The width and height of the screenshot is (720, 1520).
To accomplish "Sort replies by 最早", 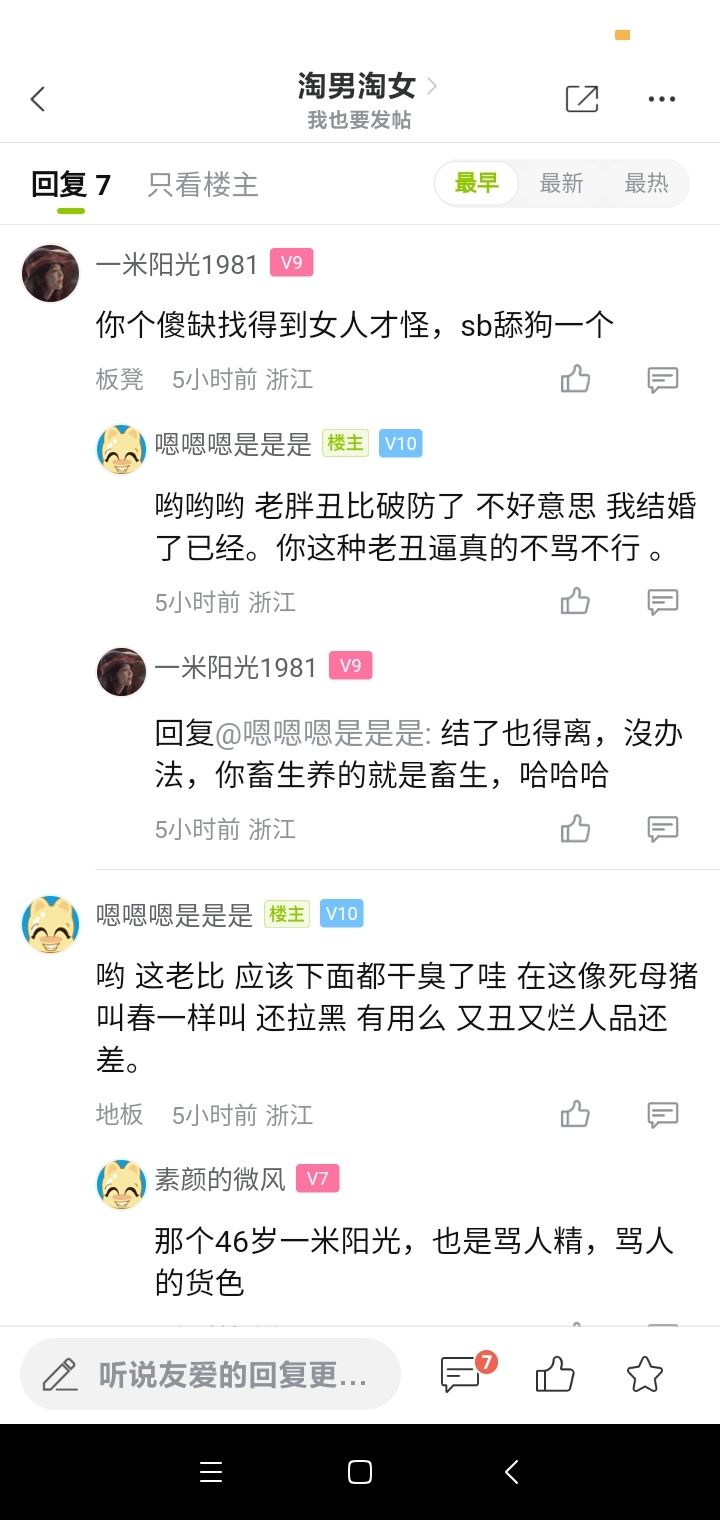I will (477, 184).
